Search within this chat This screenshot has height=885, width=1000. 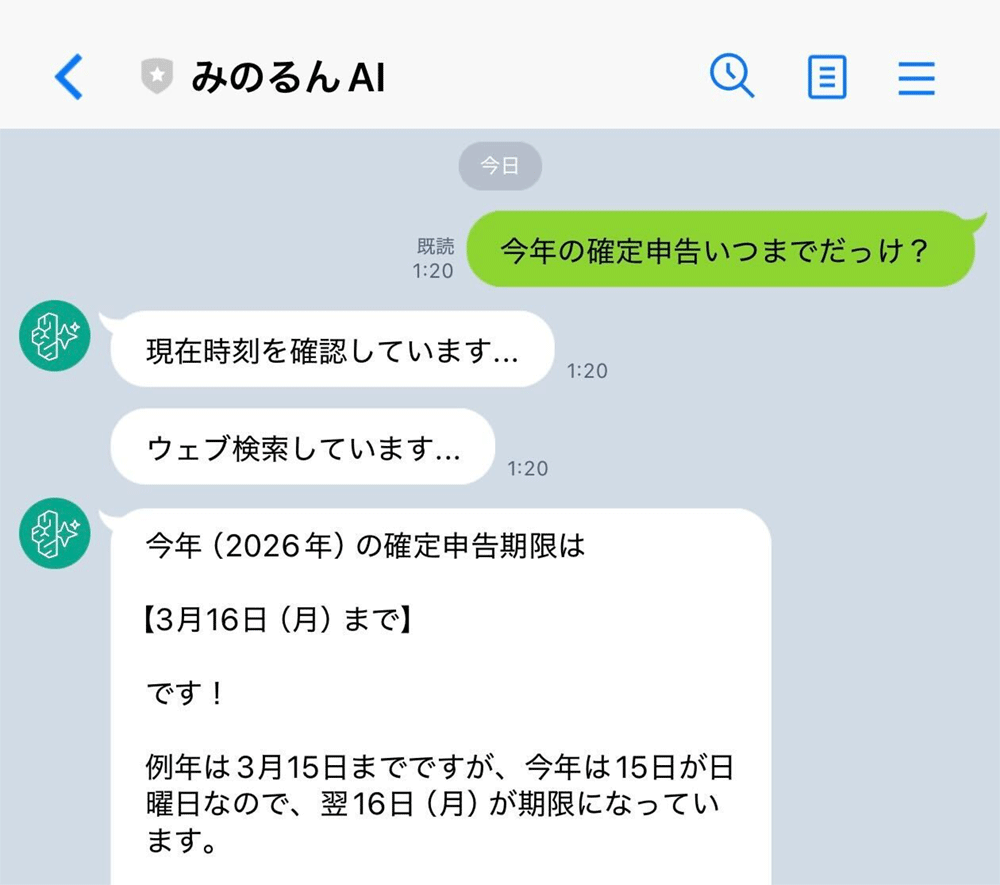click(732, 76)
